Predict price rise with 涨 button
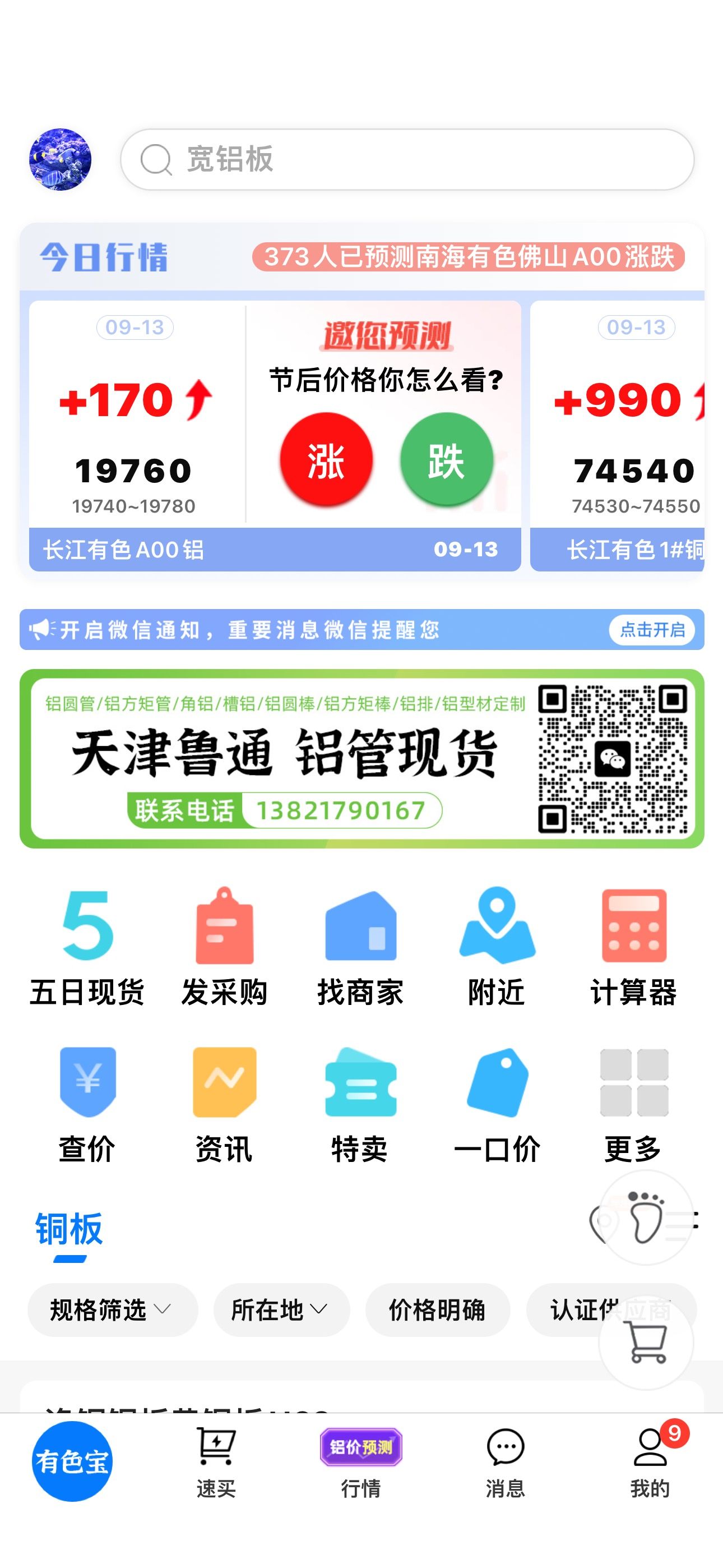 [x=326, y=459]
